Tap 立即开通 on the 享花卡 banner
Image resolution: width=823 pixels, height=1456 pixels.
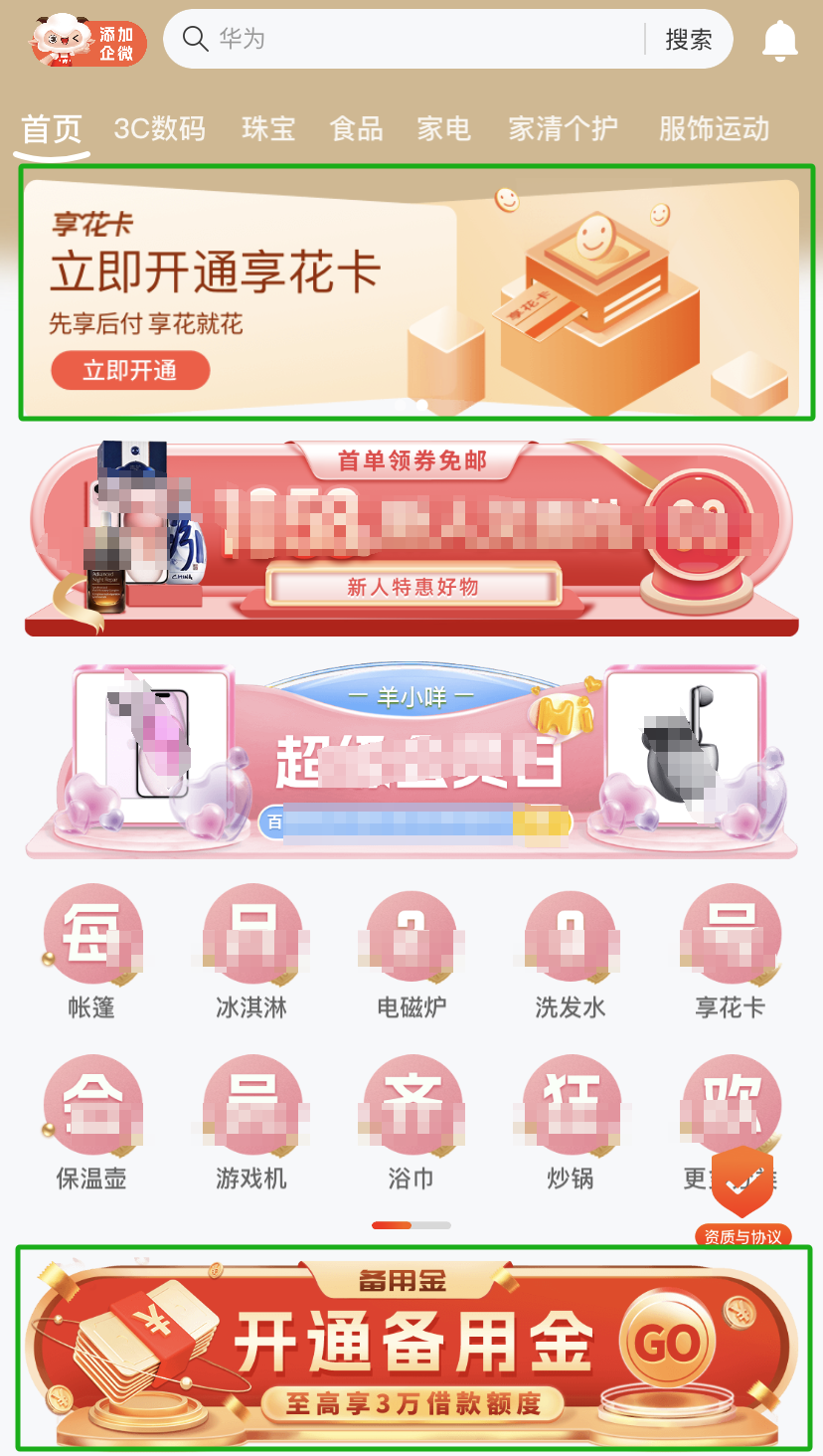130,371
